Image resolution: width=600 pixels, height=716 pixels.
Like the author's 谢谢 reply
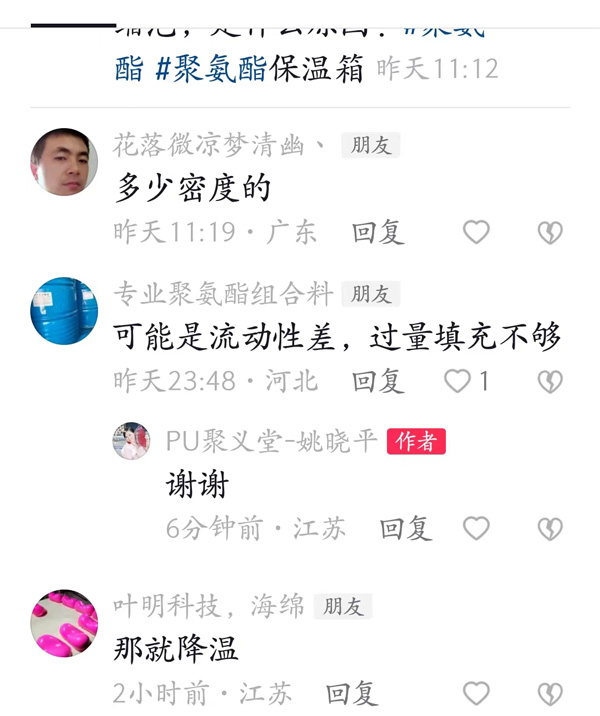pos(476,528)
